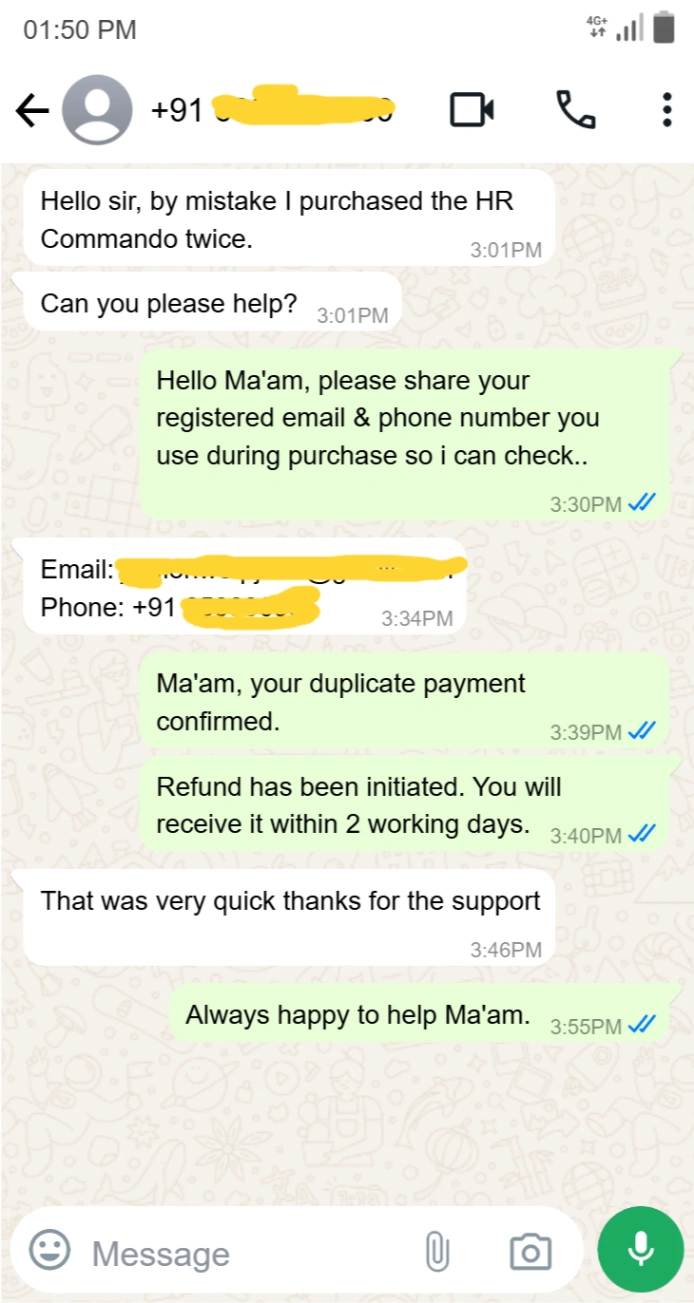Start a voice call with this contact
Screen dimensions: 694x1303
575,110
